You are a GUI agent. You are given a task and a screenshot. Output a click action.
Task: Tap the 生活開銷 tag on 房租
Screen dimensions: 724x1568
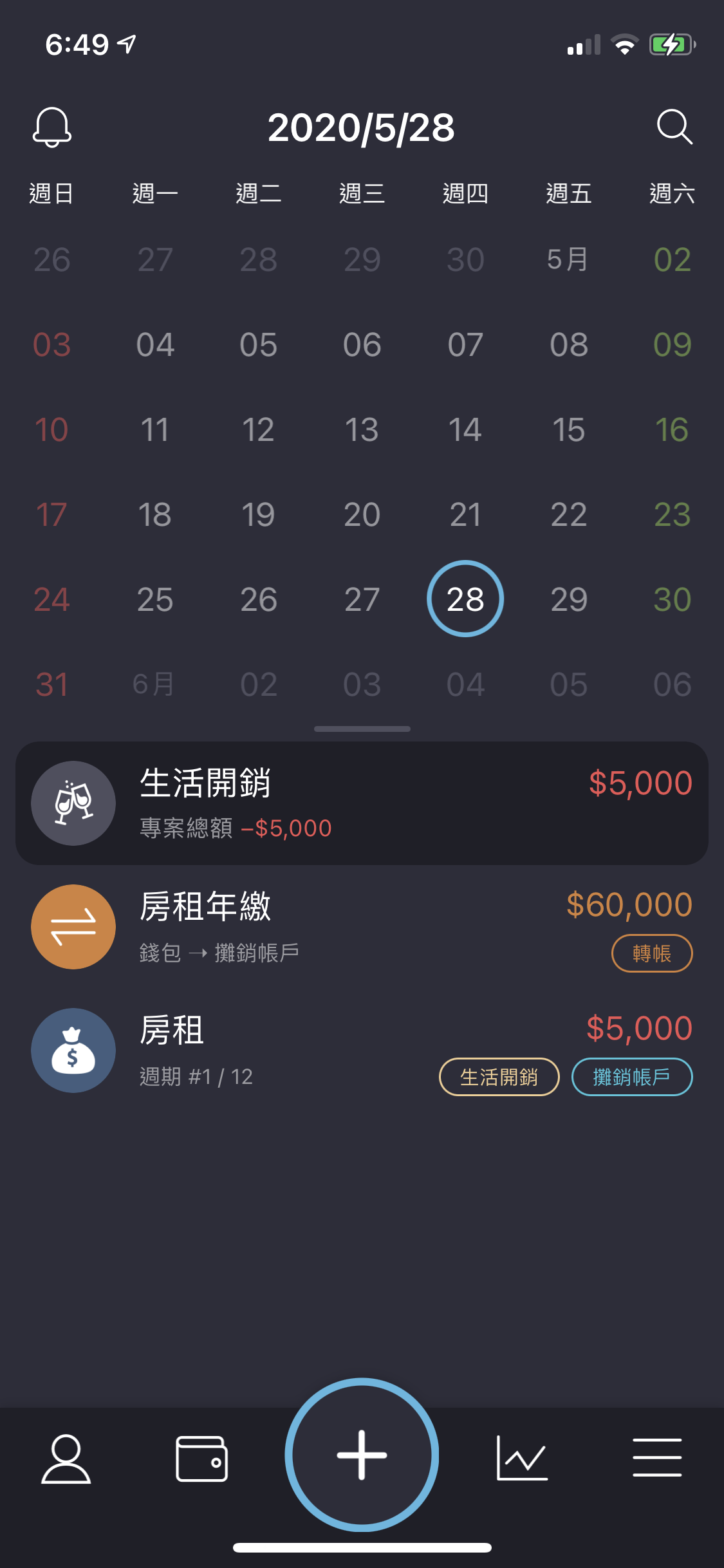click(x=499, y=1077)
